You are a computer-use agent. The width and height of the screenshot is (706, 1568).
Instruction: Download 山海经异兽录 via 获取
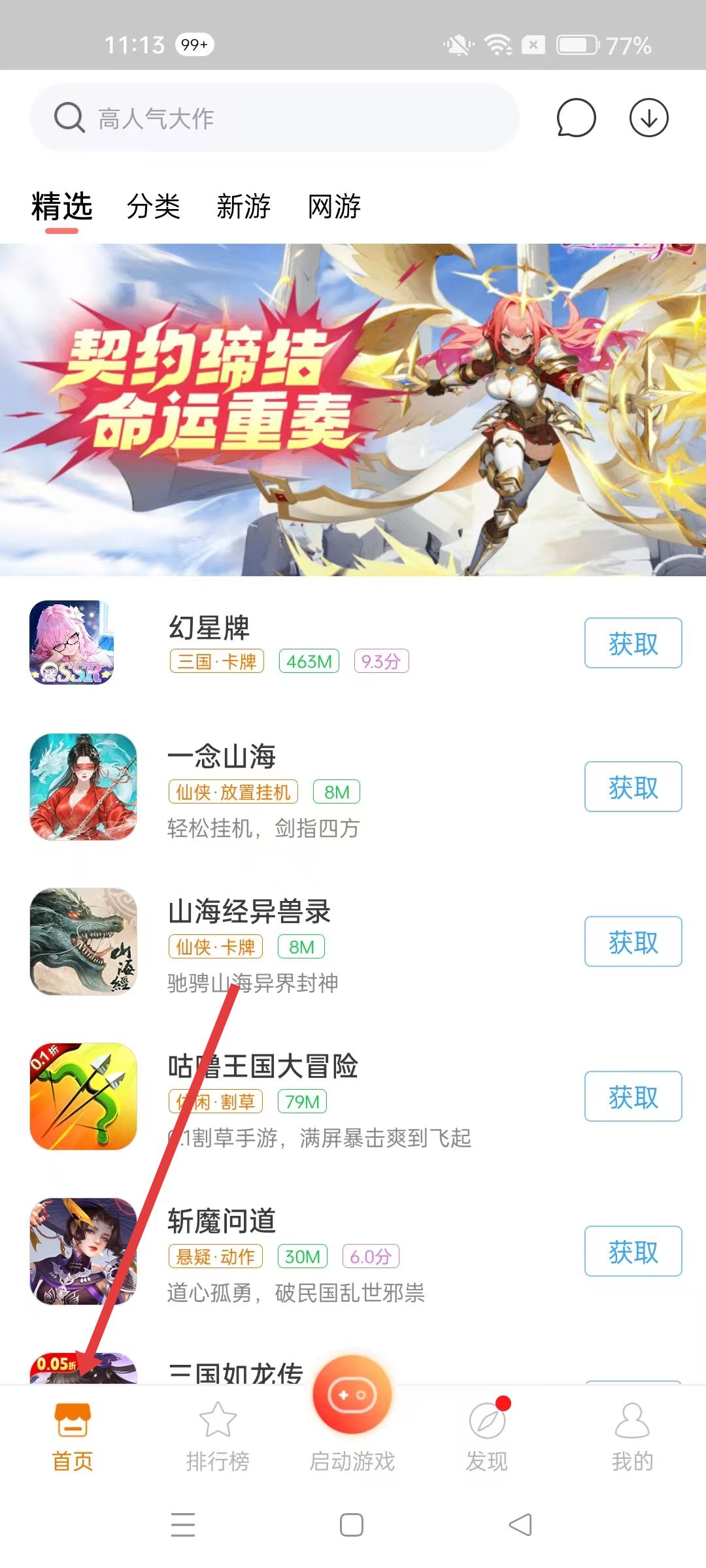click(633, 942)
